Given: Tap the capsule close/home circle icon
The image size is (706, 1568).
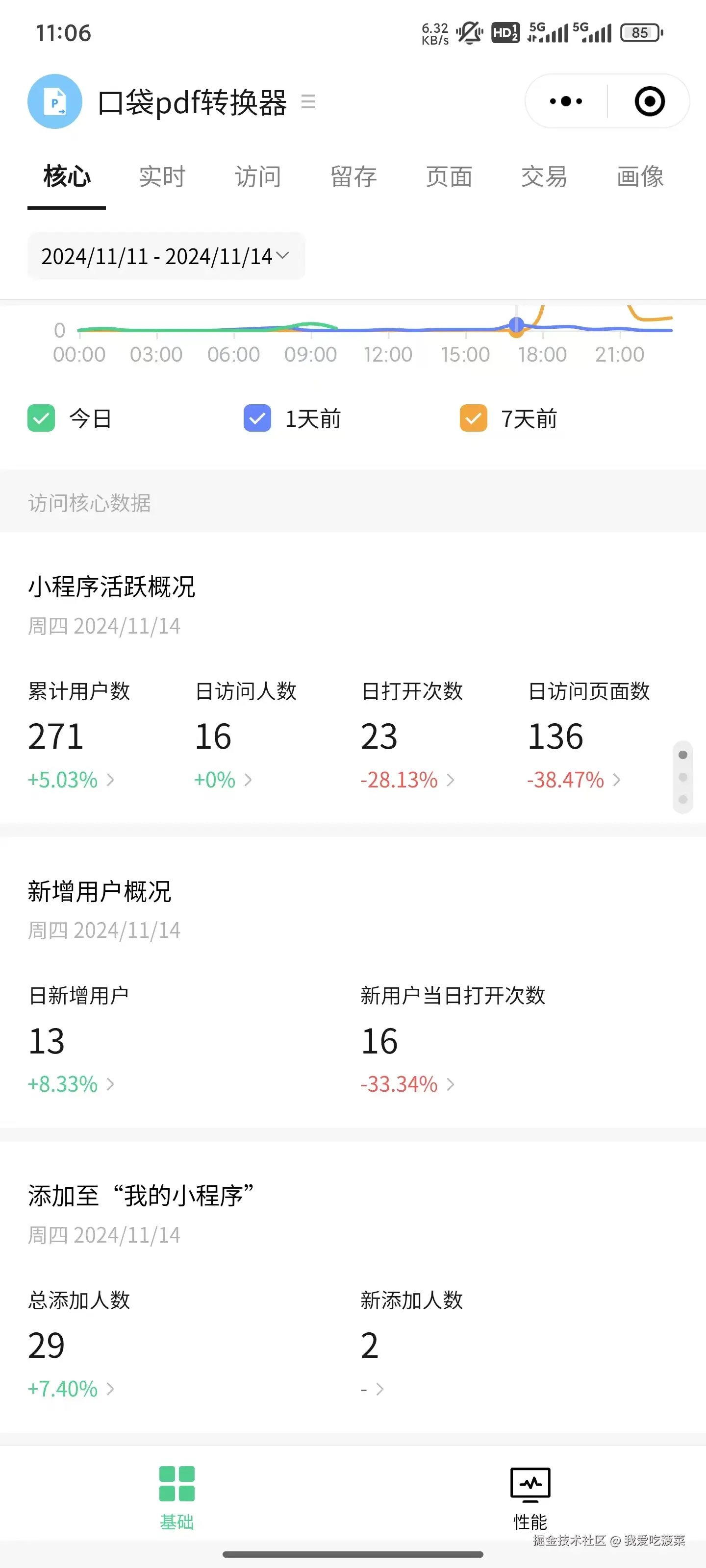Looking at the screenshot, I should (649, 101).
